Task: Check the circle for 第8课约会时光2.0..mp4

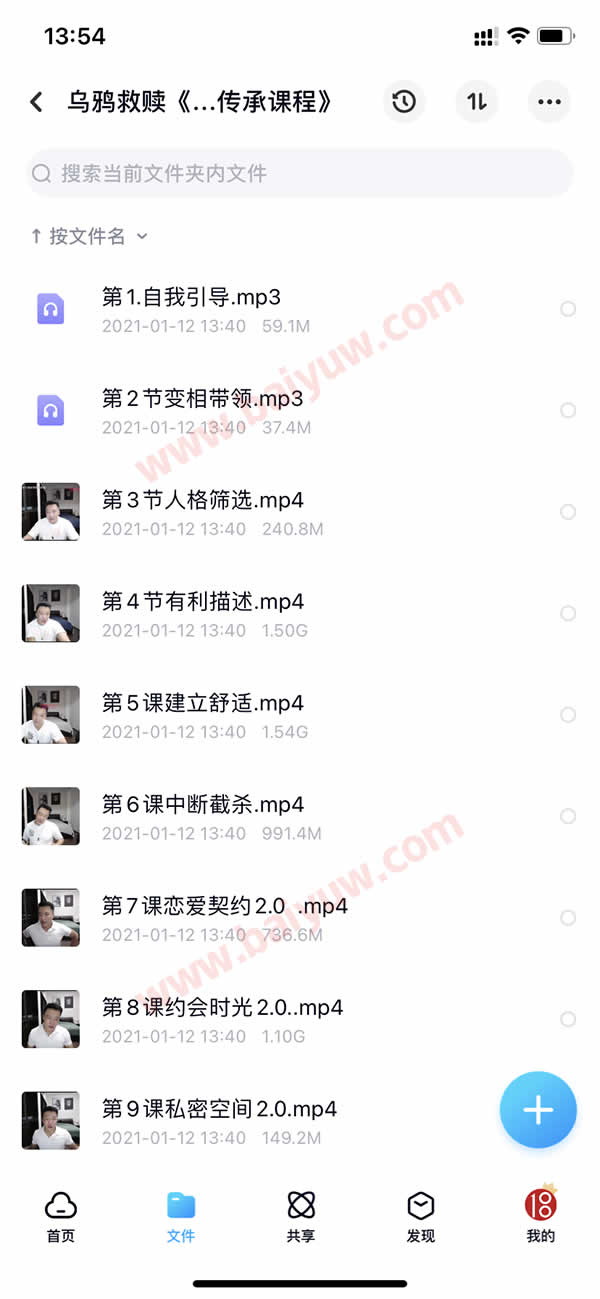Action: point(568,1019)
